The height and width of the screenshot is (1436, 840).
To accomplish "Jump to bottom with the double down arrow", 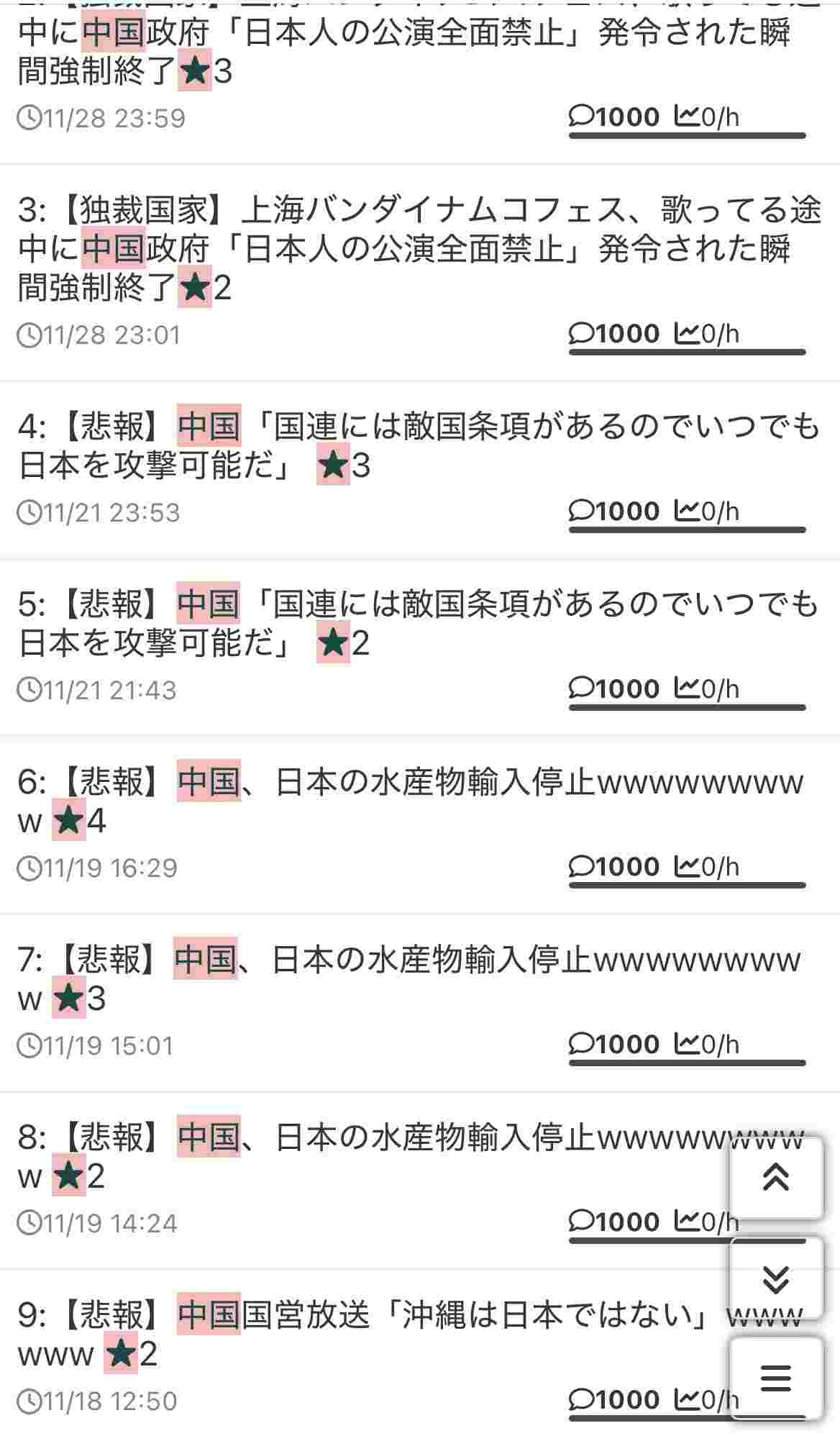I will tap(776, 1278).
